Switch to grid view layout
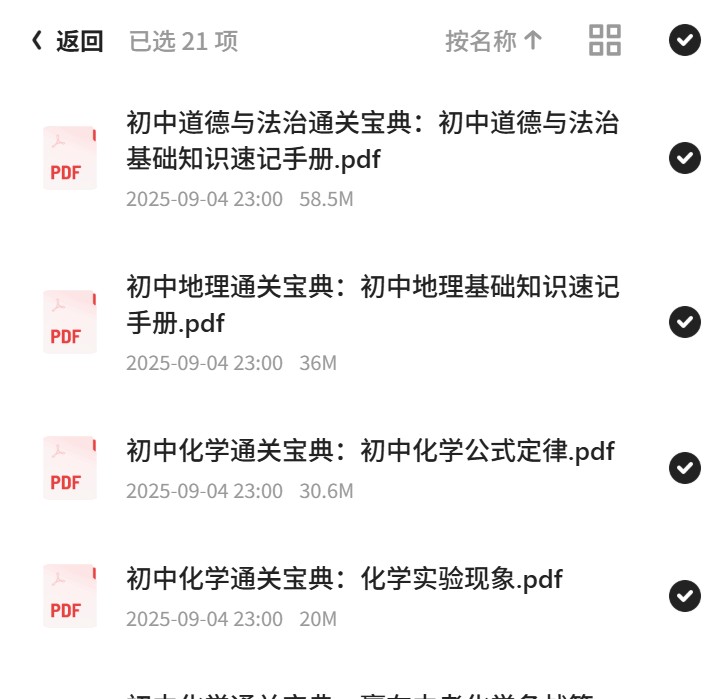This screenshot has width=712, height=699. point(604,40)
